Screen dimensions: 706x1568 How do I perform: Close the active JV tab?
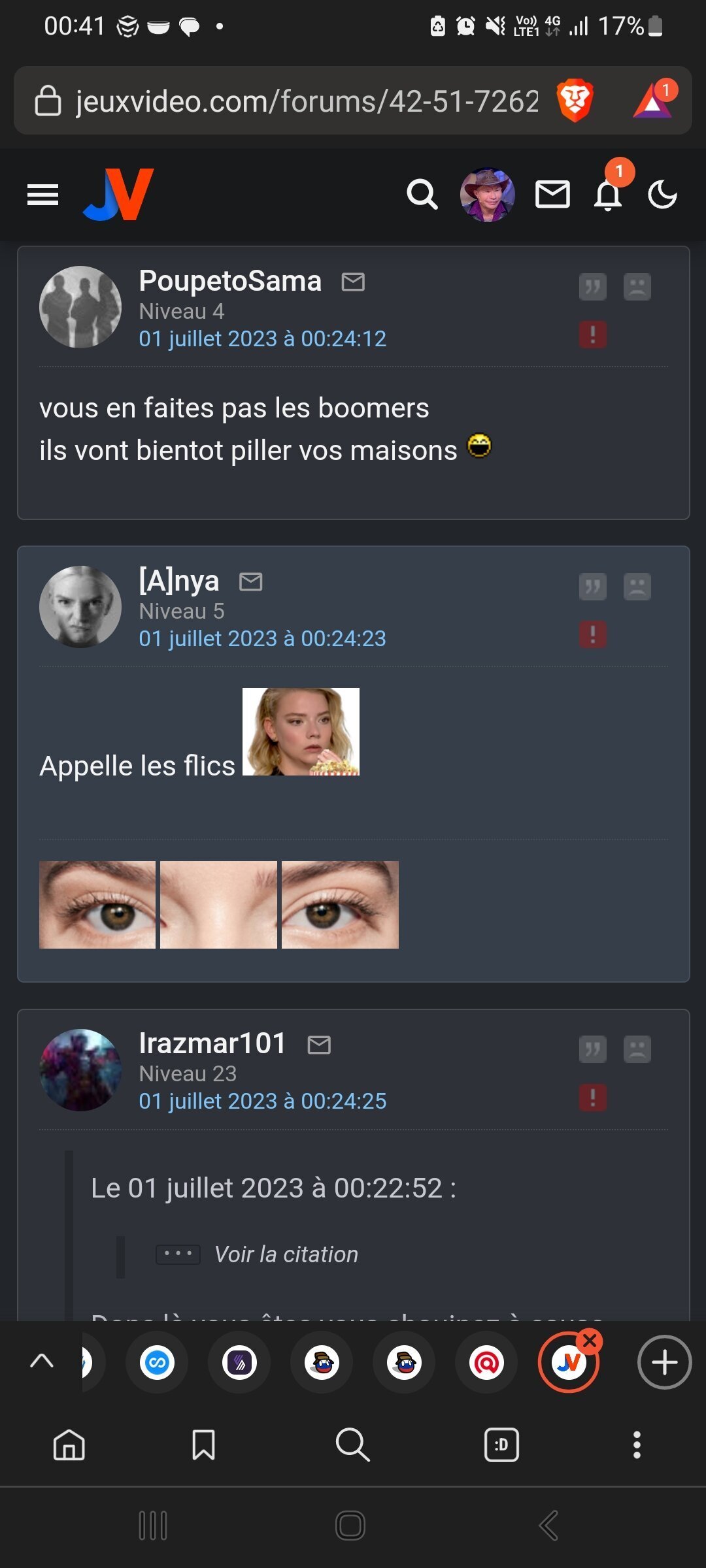tap(590, 1341)
